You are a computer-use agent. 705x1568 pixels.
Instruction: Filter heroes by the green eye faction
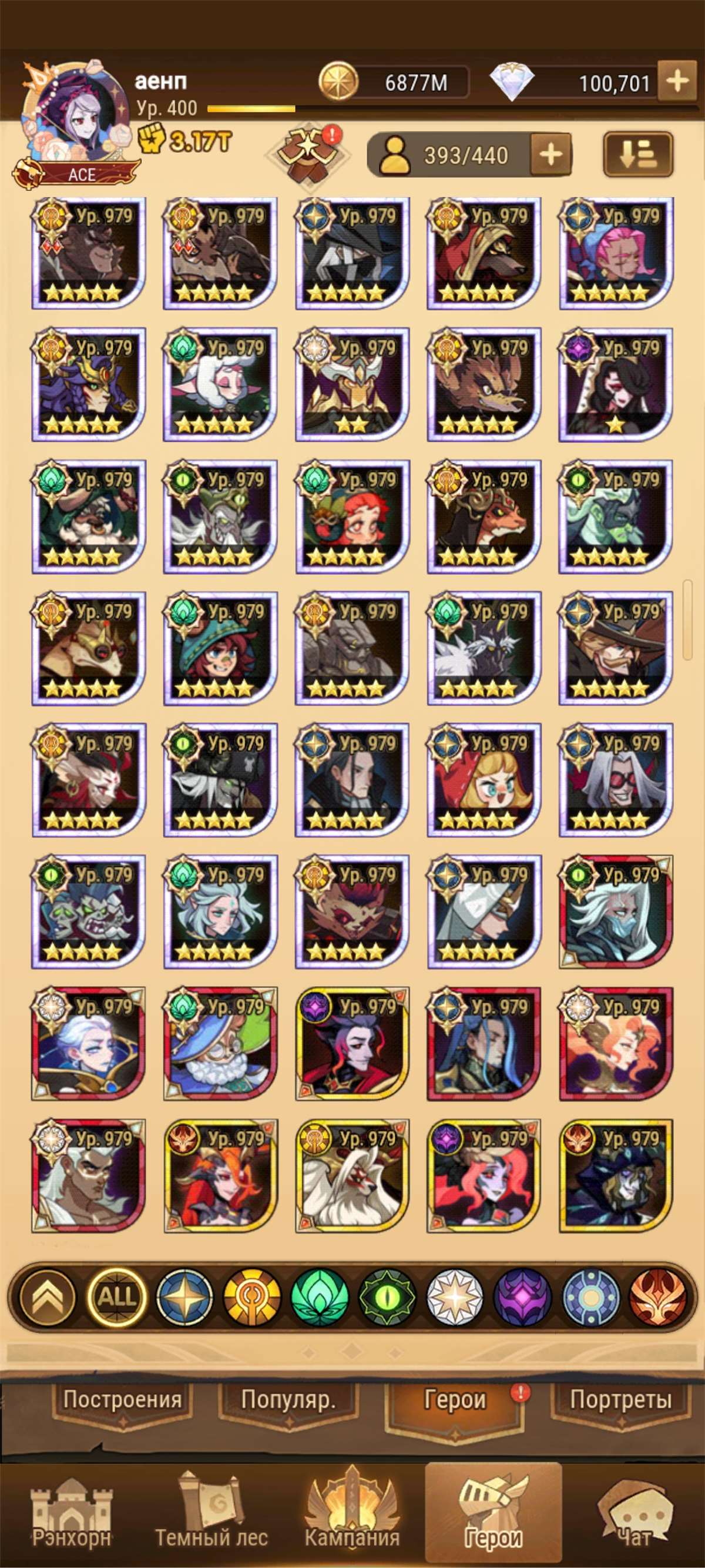[x=388, y=1297]
